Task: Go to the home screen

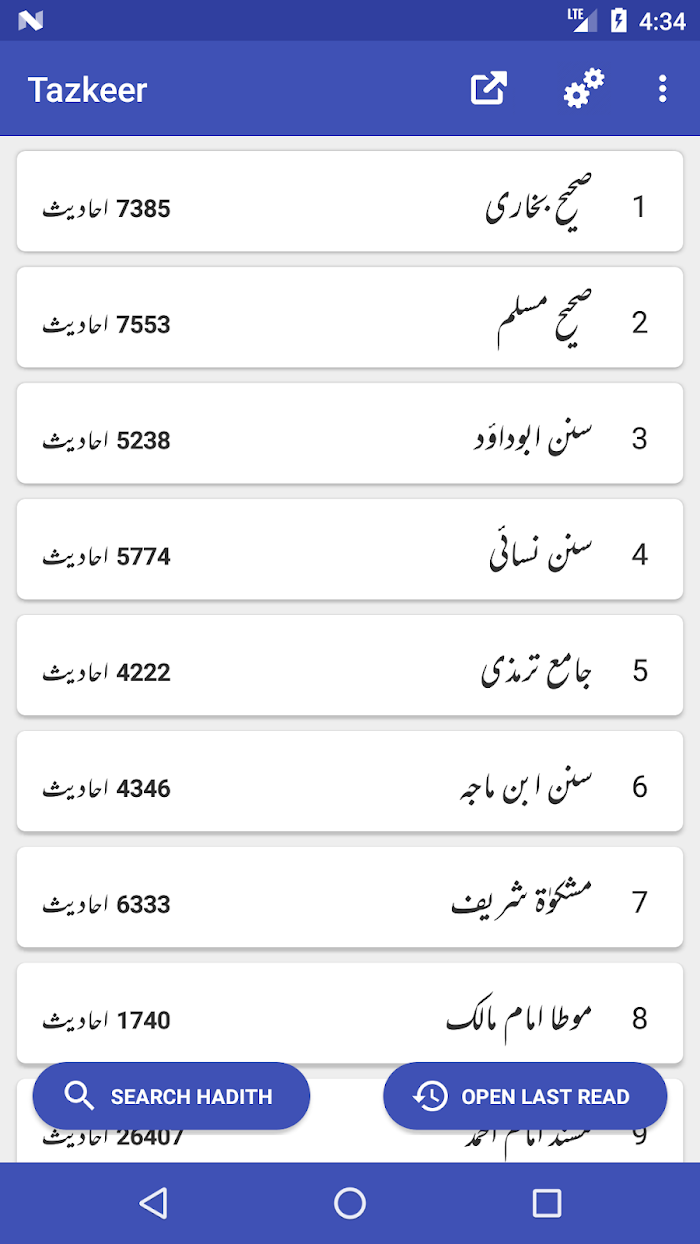Action: click(350, 1203)
